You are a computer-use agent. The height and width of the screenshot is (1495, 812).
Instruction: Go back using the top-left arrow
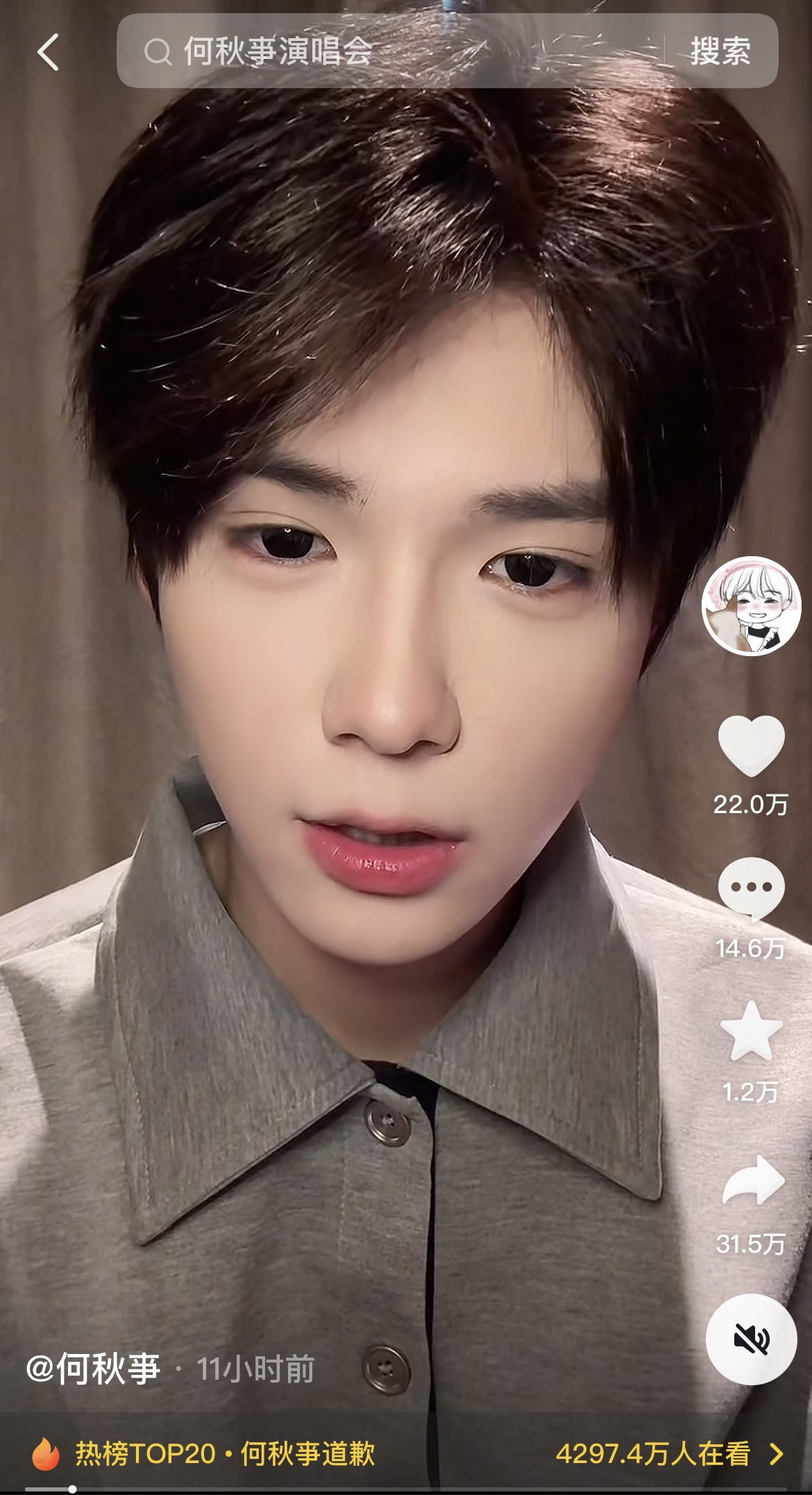[48, 52]
